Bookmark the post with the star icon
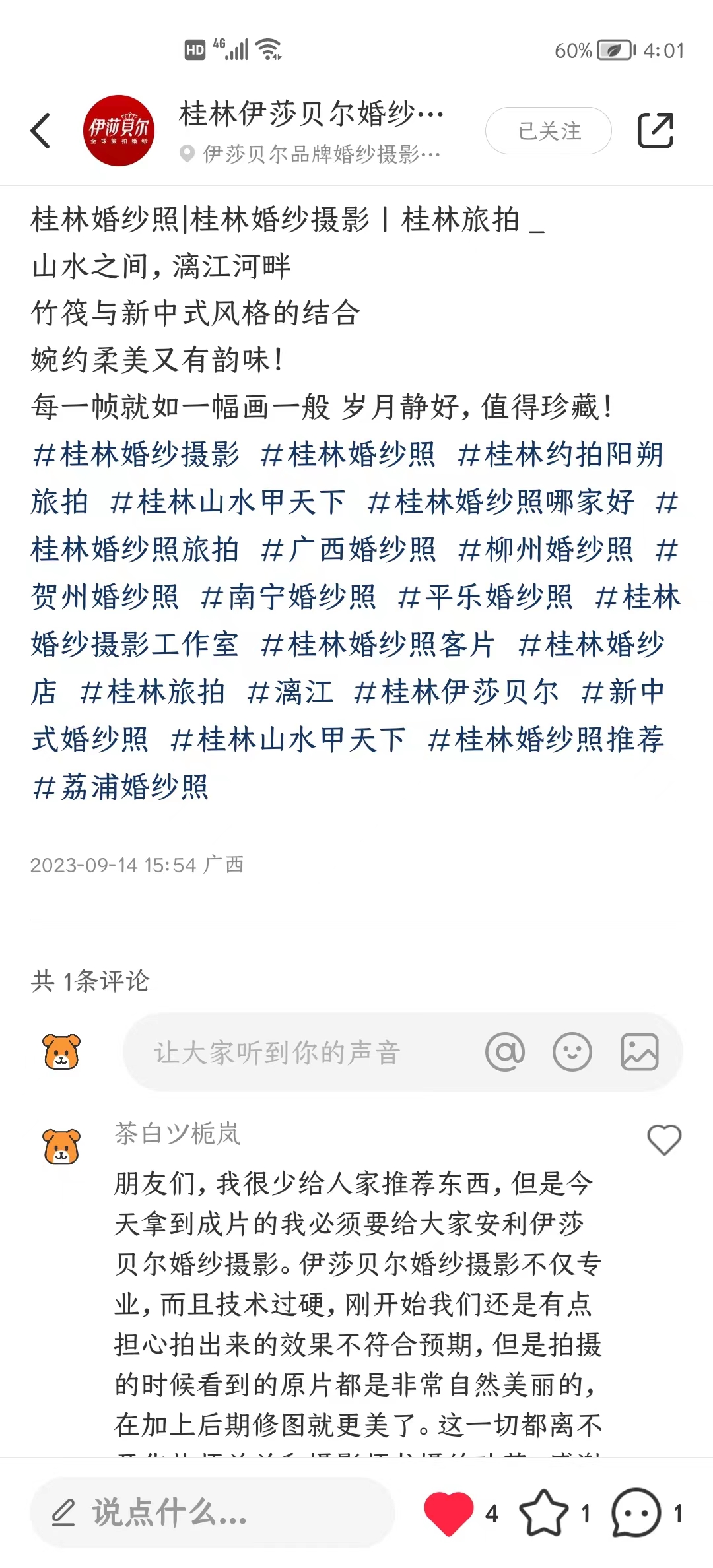This screenshot has width=713, height=1568. [543, 1513]
